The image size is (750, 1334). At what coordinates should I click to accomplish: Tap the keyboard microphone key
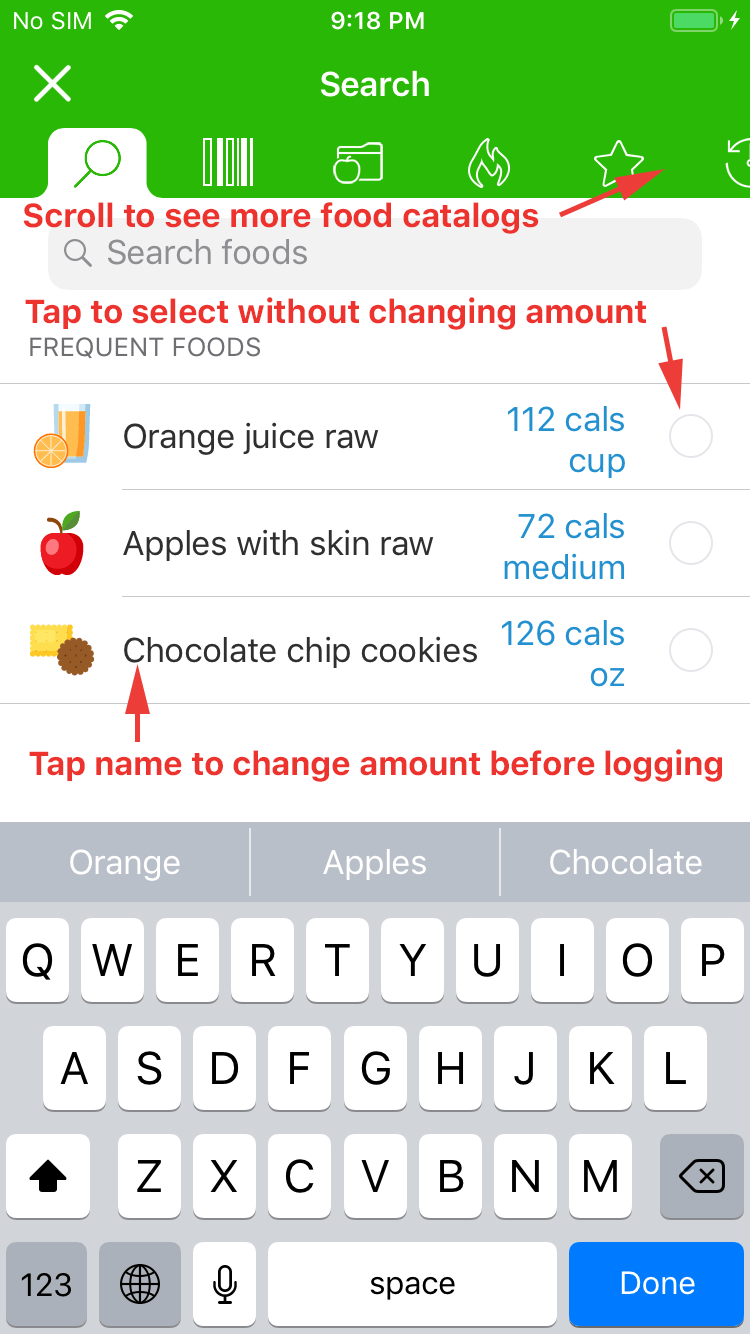(225, 1284)
